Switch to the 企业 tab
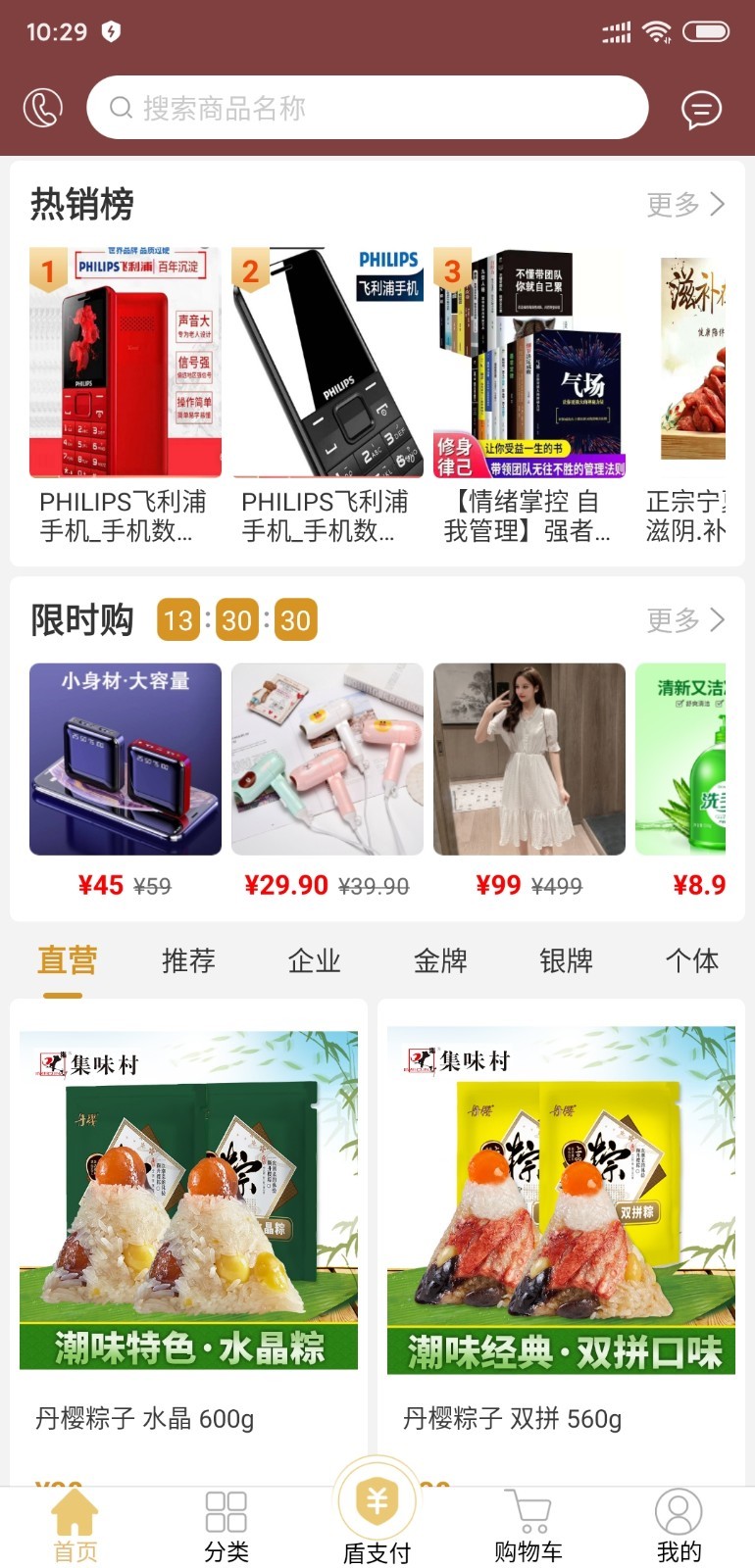The height and width of the screenshot is (1568, 755). click(314, 960)
